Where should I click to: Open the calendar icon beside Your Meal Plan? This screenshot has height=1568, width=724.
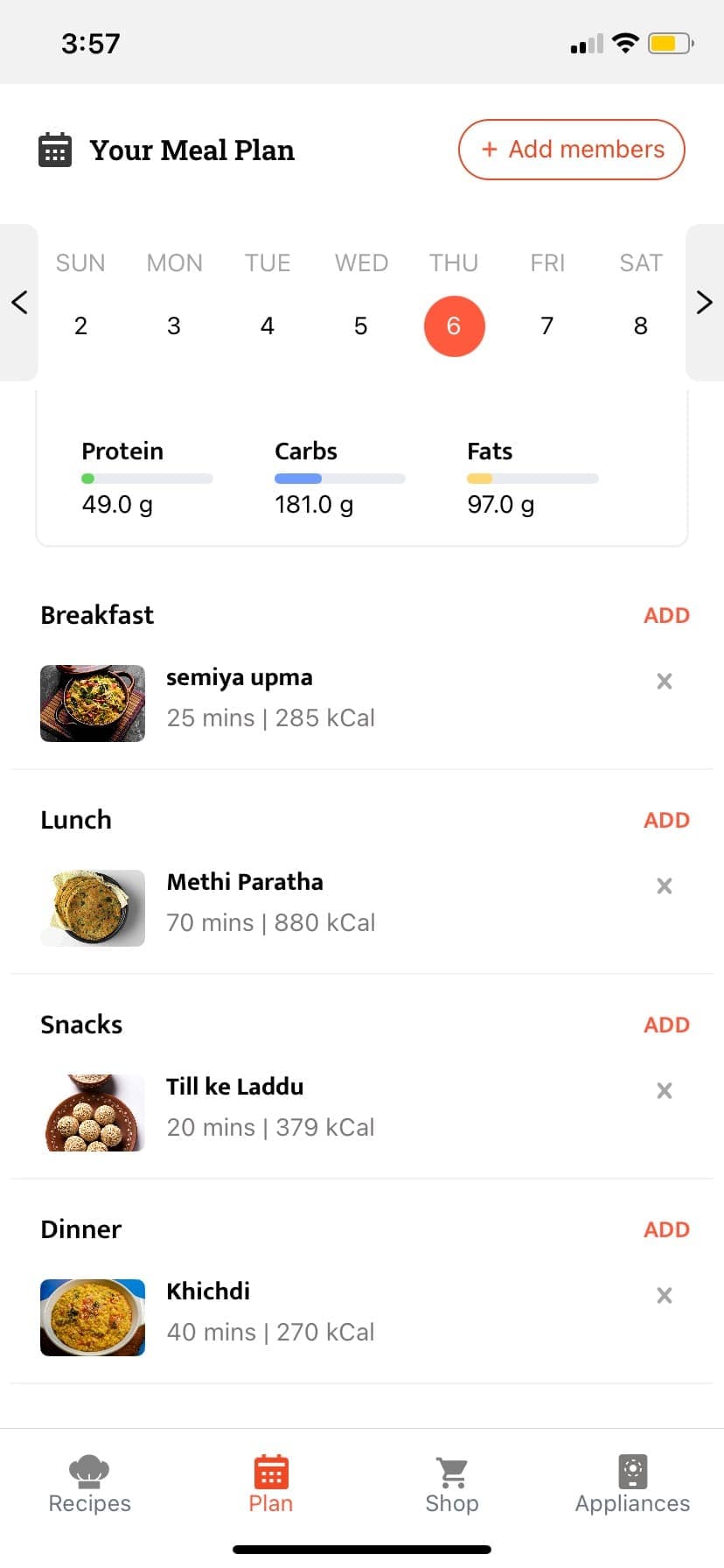[x=53, y=150]
